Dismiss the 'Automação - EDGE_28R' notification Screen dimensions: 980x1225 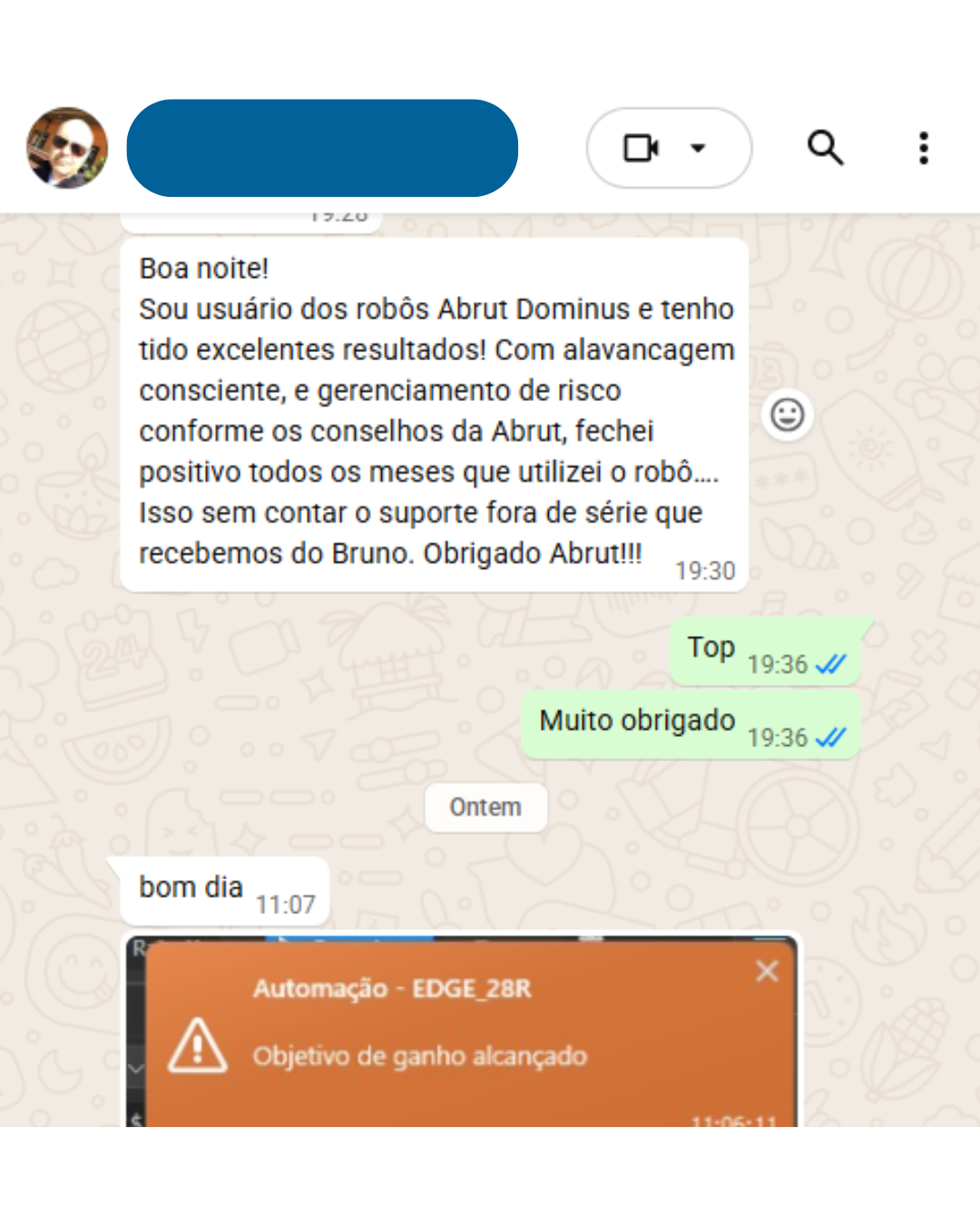click(767, 971)
